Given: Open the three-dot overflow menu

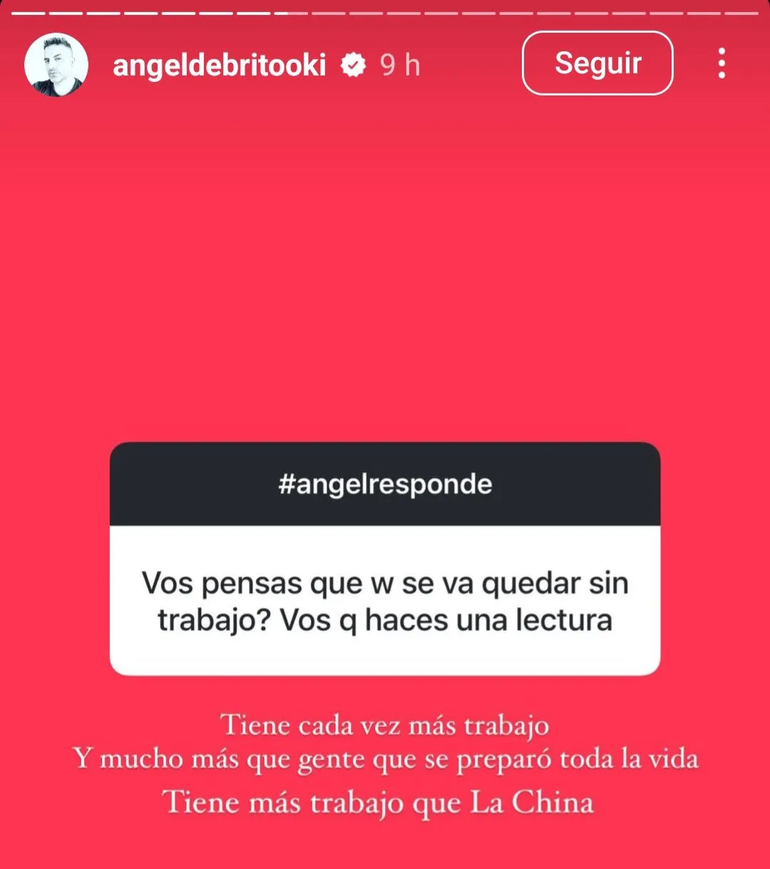Looking at the screenshot, I should click(x=721, y=63).
